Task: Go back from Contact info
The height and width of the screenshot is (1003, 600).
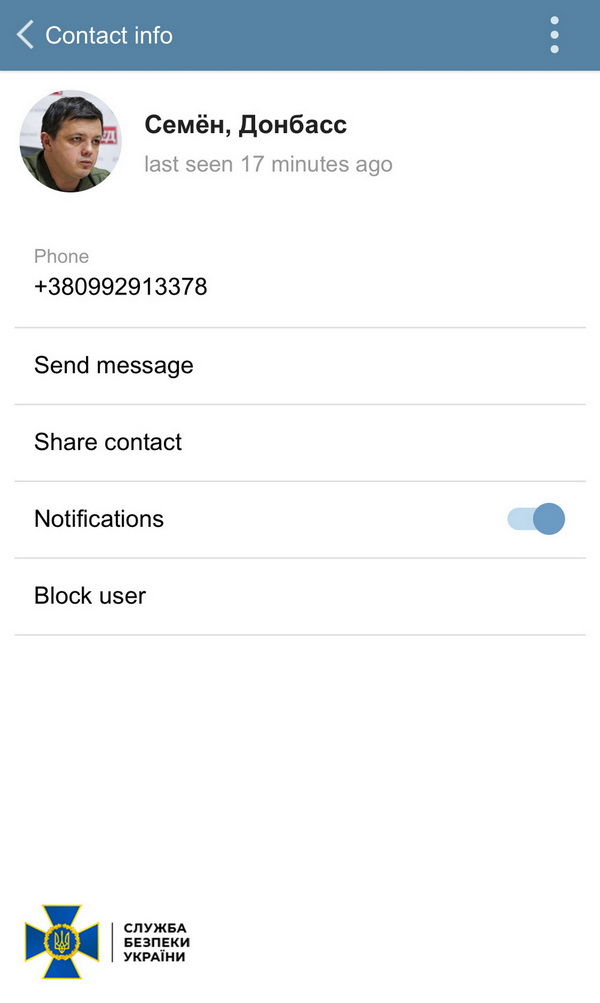Action: click(26, 35)
